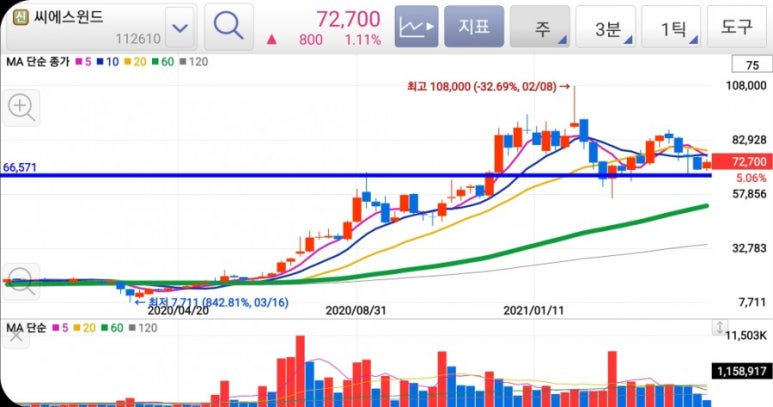The height and width of the screenshot is (407, 773).
Task: Tap the 75 candle count box
Action: 746,65
